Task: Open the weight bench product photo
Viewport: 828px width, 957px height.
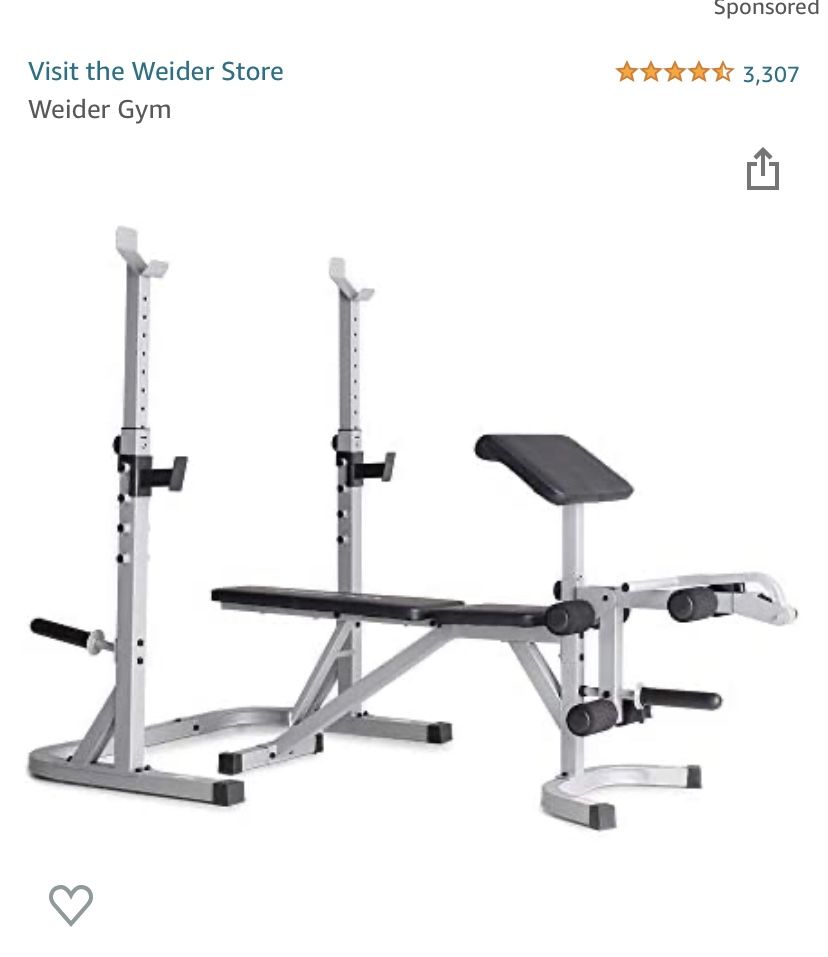Action: (x=414, y=520)
